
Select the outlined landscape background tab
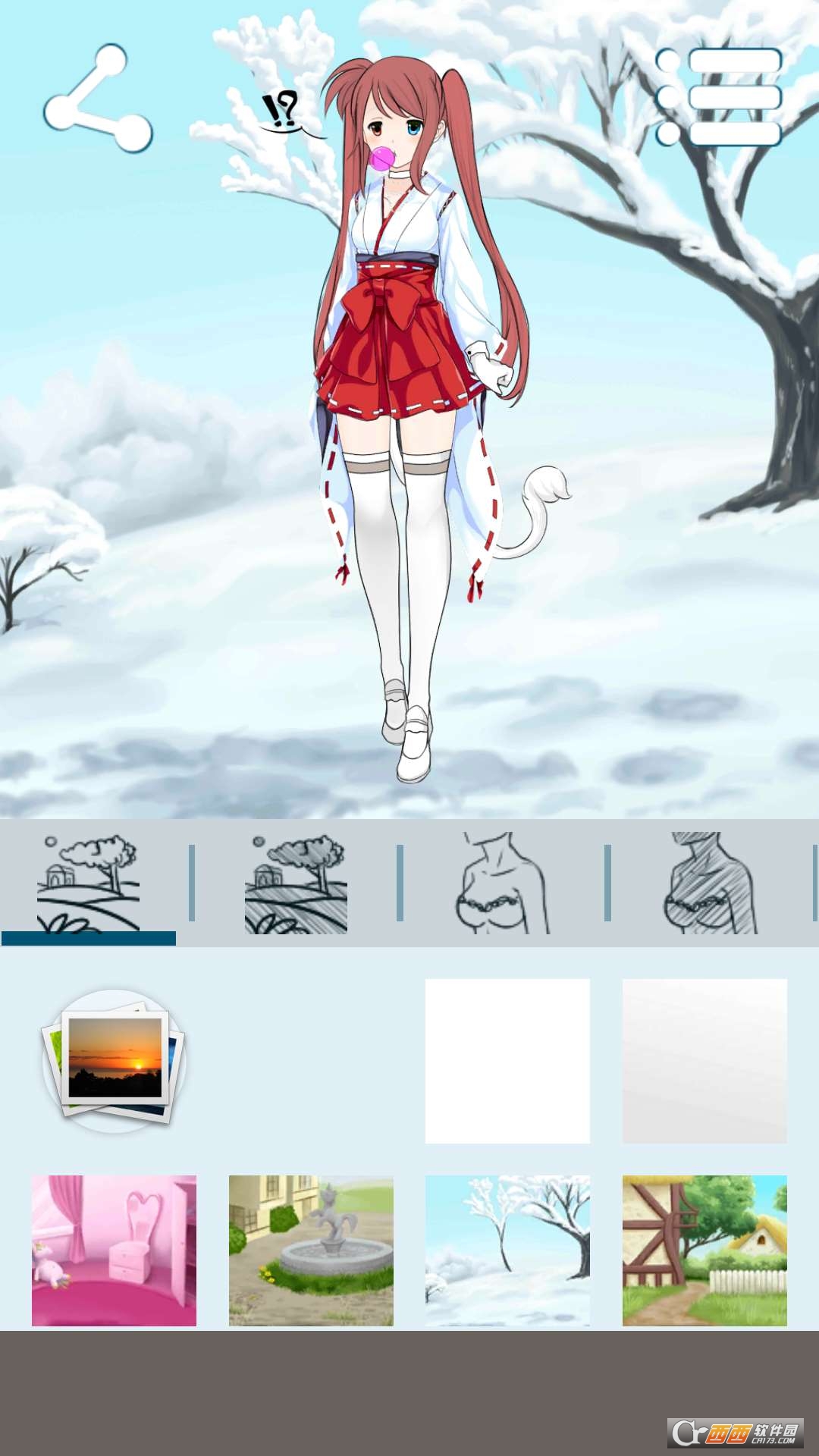pos(89,883)
